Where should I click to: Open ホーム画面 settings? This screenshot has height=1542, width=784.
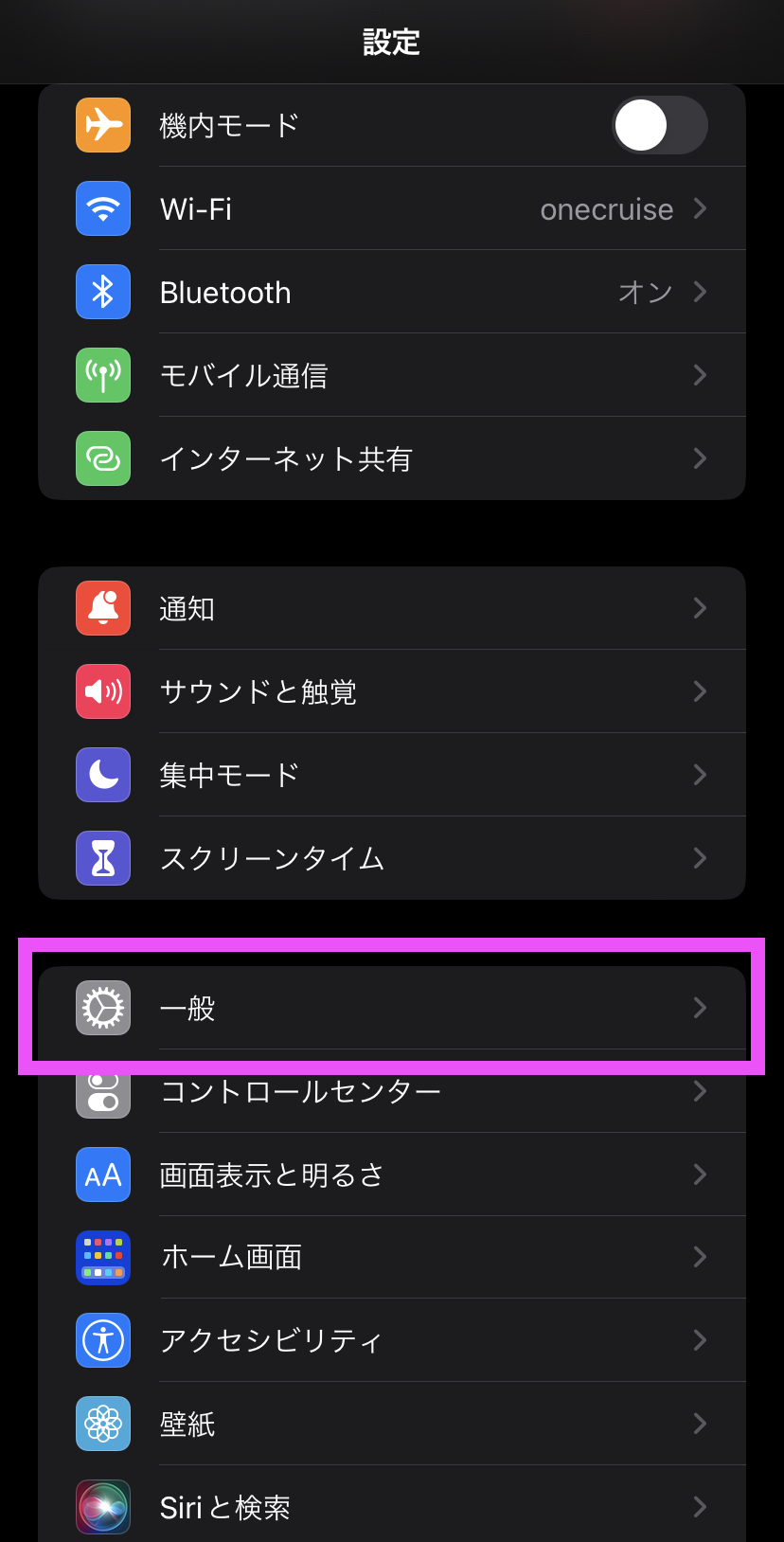(x=392, y=1258)
